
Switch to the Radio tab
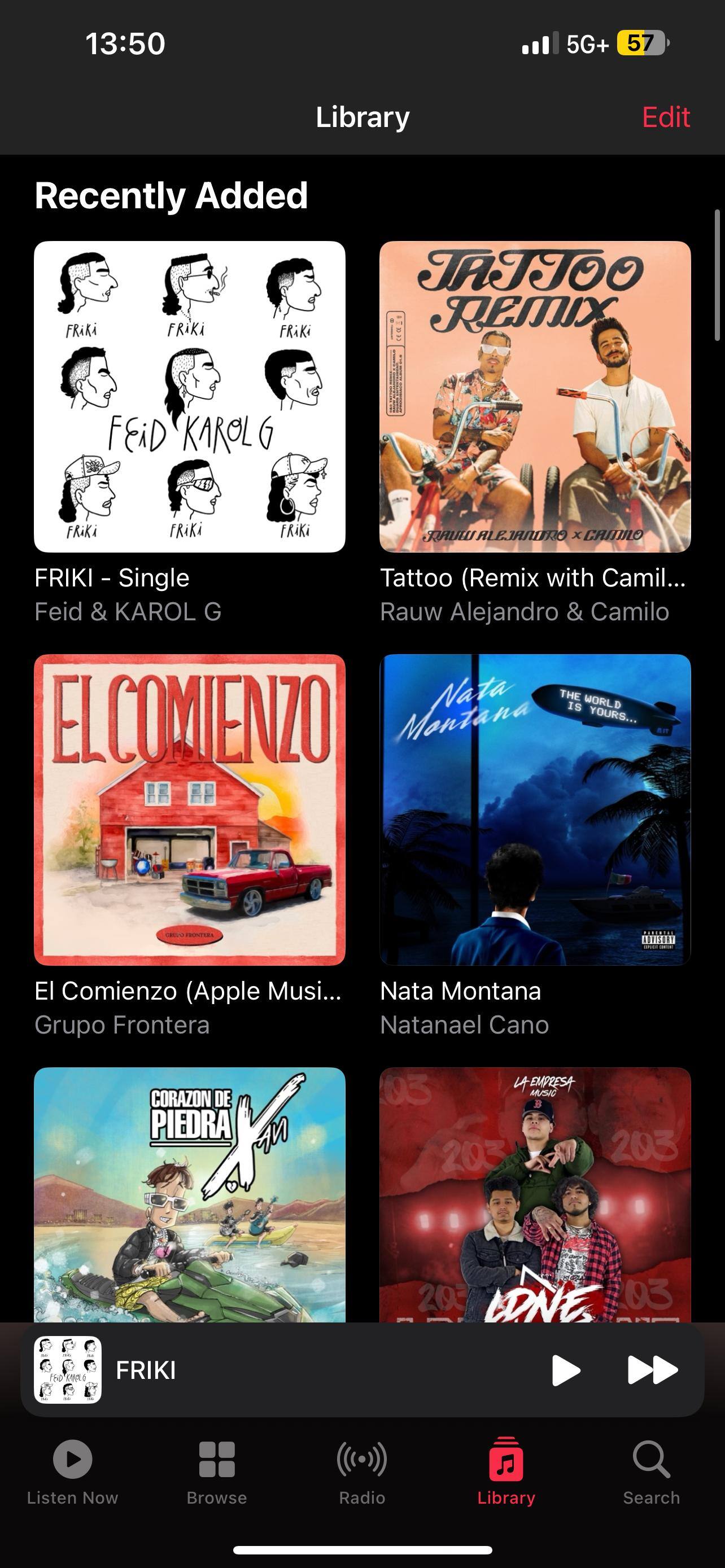[361, 1470]
